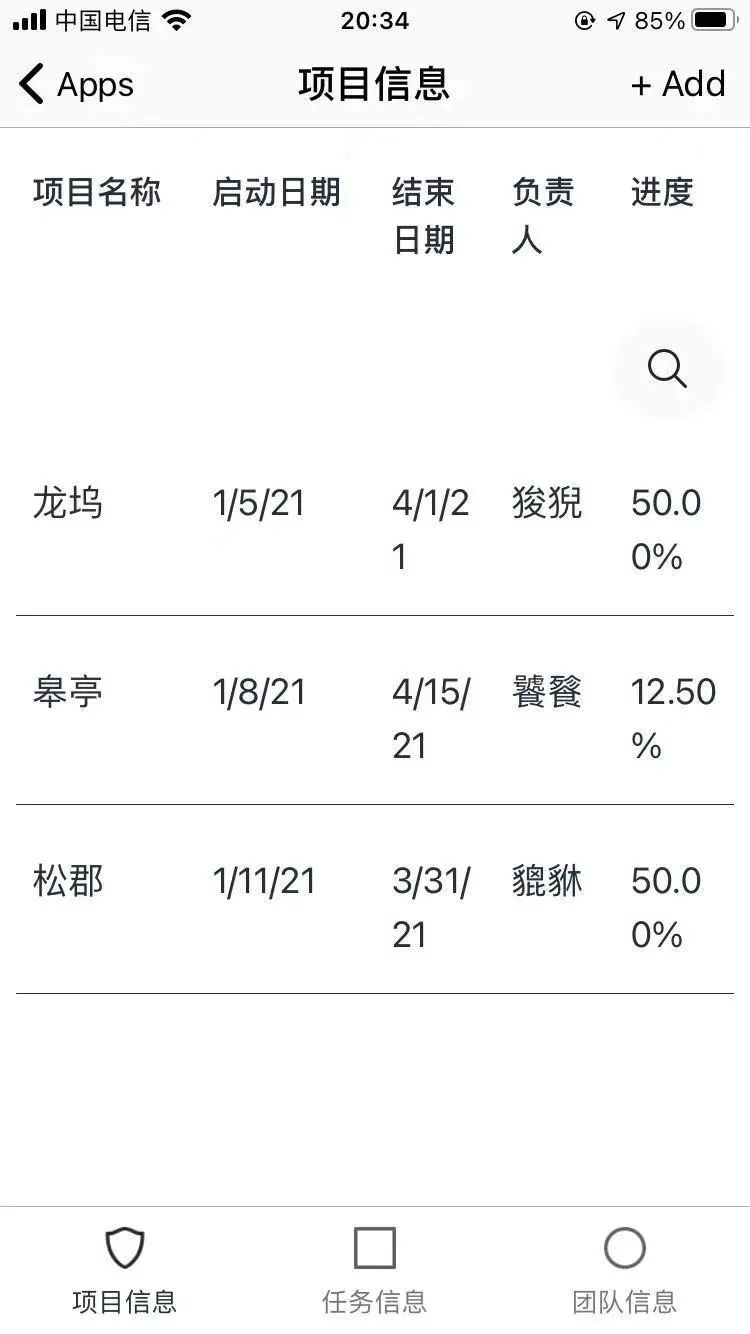The height and width of the screenshot is (1334, 750).
Task: Switch to the 项目信息 tab
Action: click(125, 1270)
